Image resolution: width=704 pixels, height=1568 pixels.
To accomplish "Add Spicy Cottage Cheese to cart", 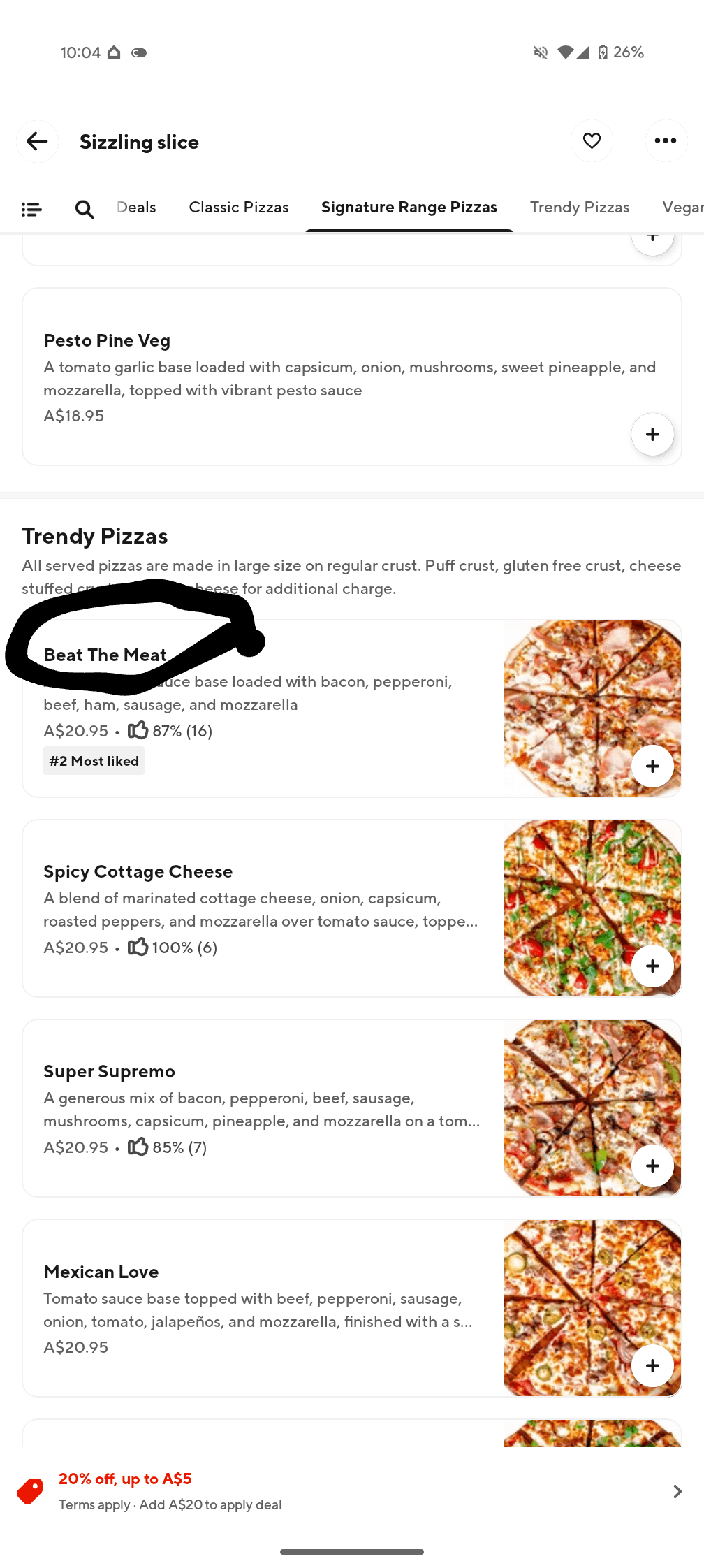I will pyautogui.click(x=652, y=966).
